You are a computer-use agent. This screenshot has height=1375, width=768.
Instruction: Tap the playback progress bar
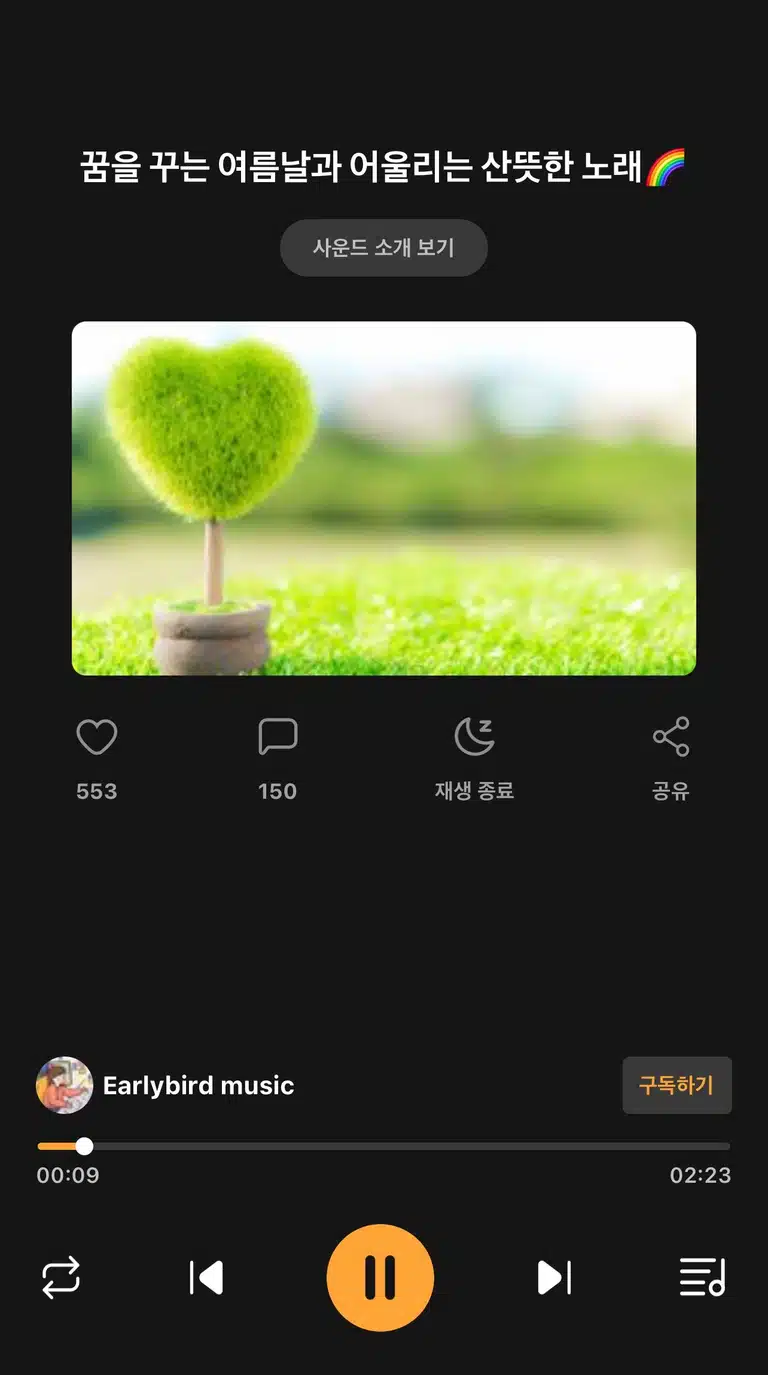(x=384, y=1146)
